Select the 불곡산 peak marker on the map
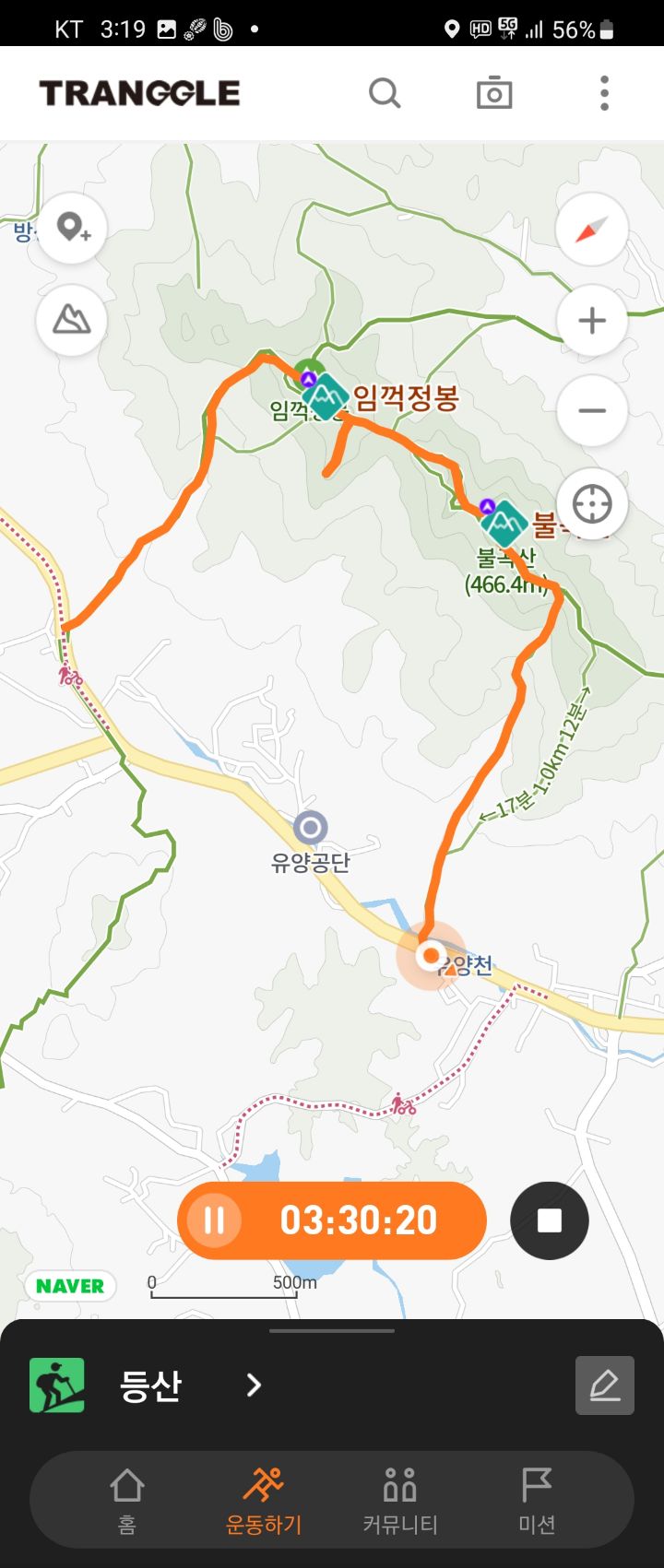 pyautogui.click(x=504, y=524)
